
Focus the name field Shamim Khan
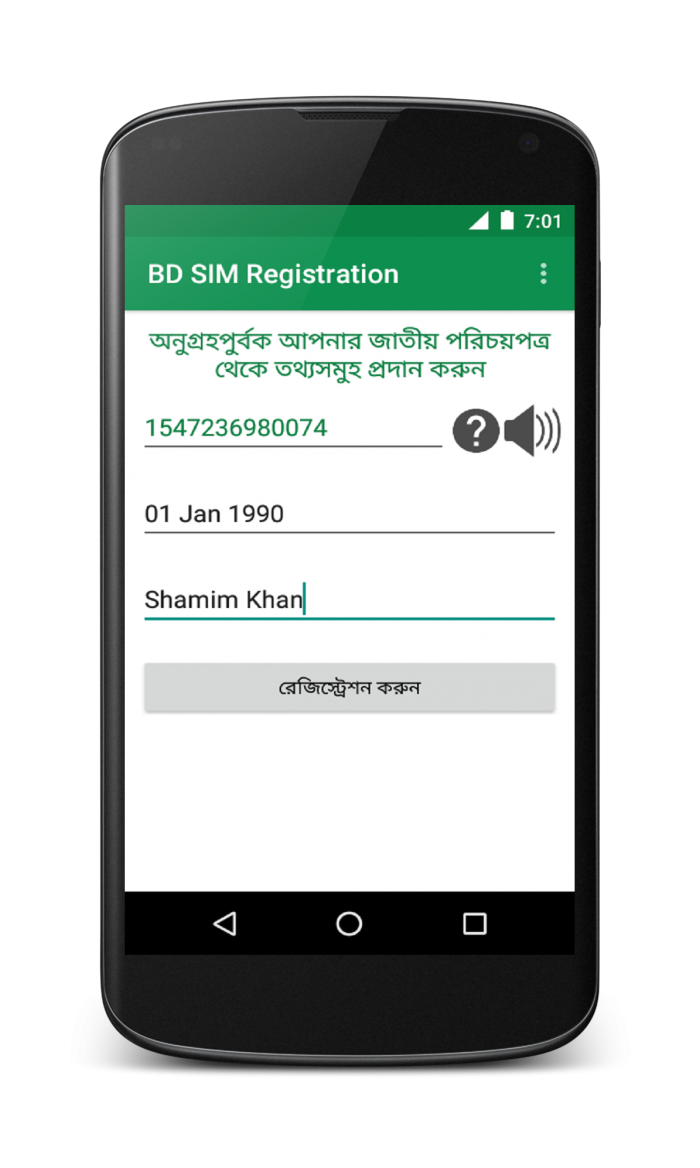tap(348, 600)
